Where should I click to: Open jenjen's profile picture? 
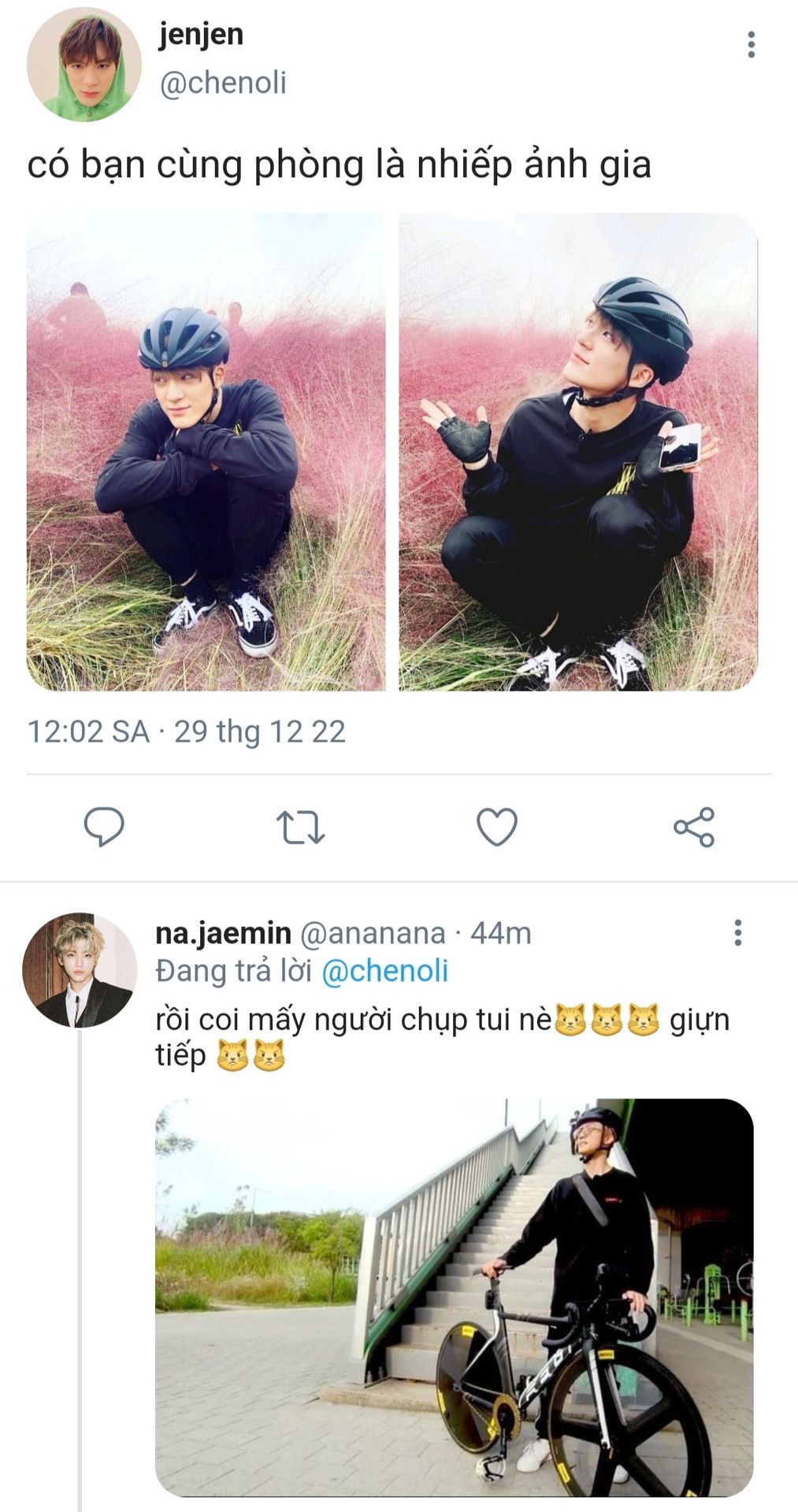tap(84, 65)
